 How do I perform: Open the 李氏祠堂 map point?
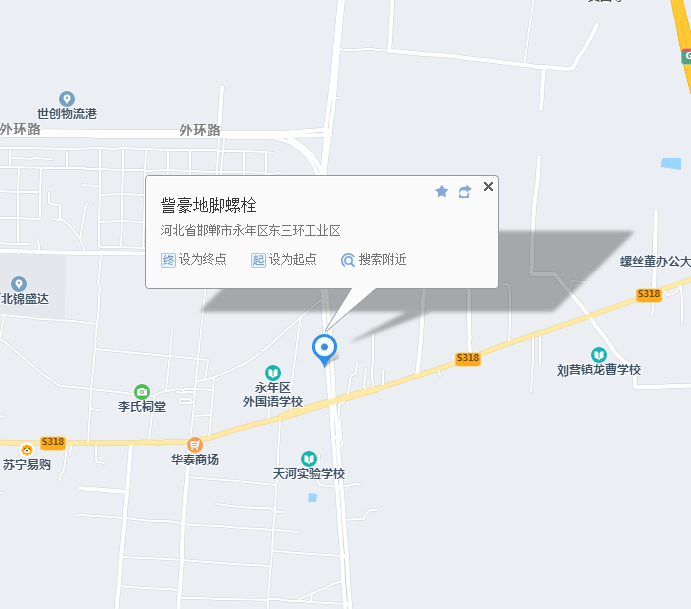142,391
